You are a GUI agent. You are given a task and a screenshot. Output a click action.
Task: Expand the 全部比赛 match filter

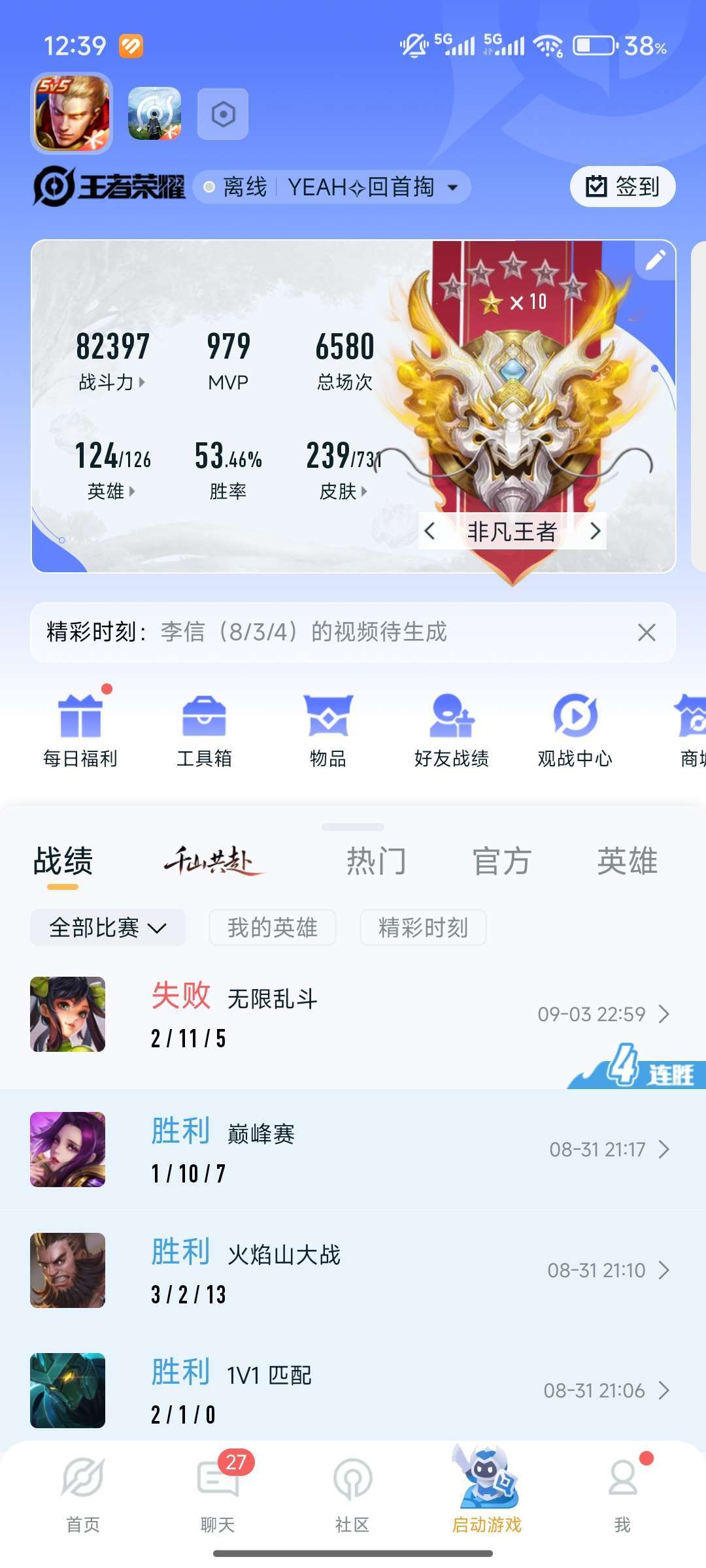(108, 928)
